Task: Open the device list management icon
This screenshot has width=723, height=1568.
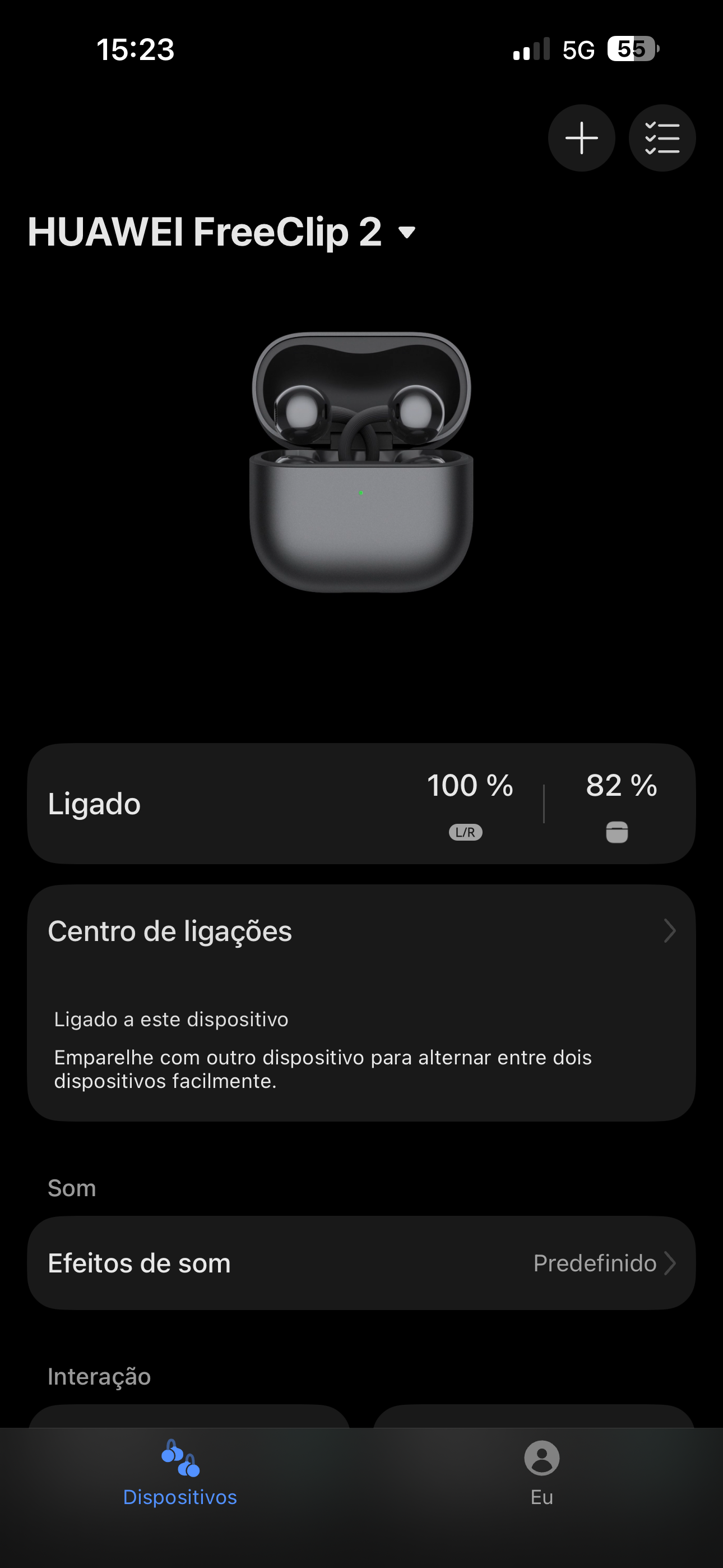Action: click(x=661, y=138)
